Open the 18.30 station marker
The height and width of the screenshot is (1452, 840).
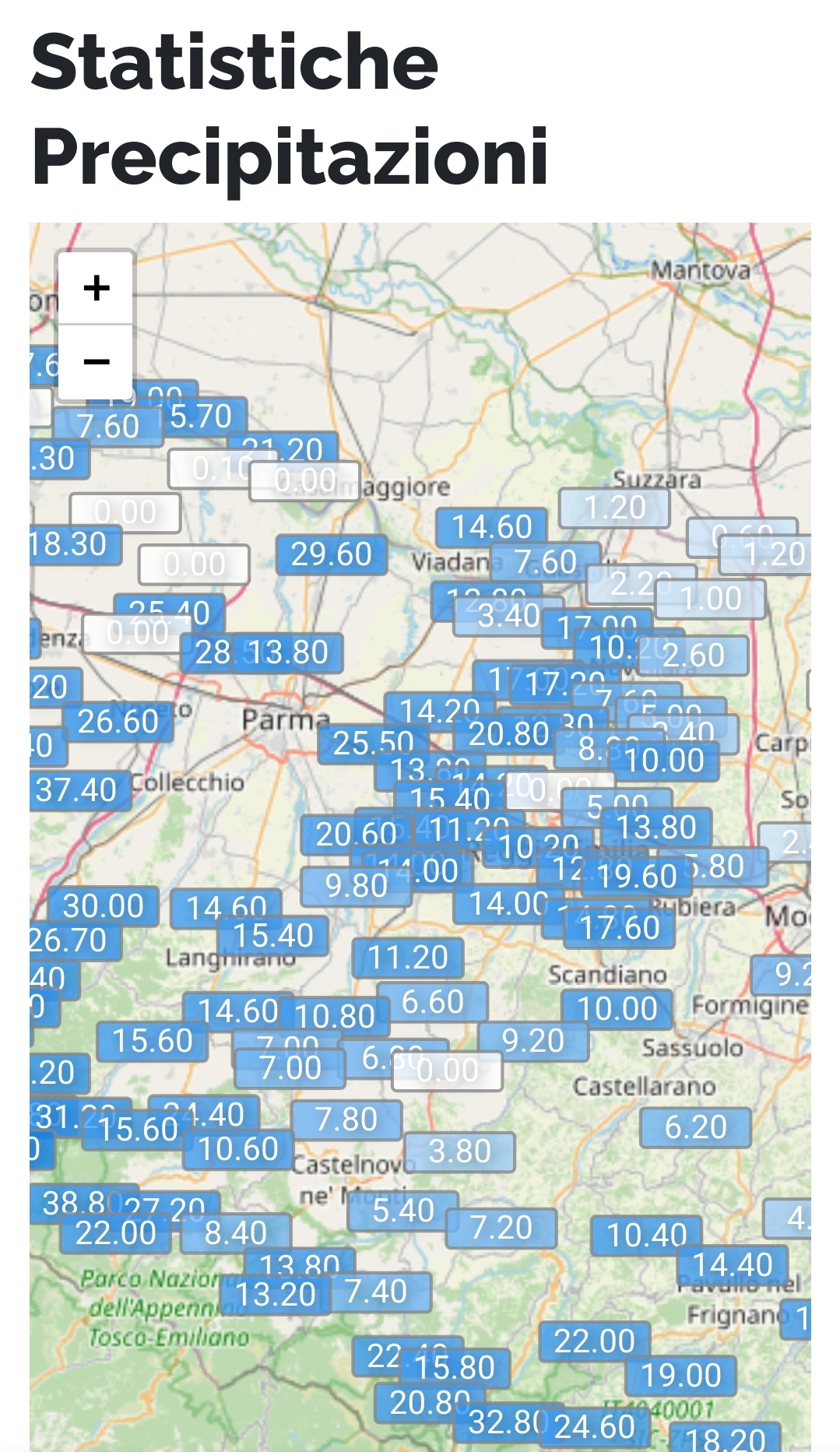[x=72, y=543]
